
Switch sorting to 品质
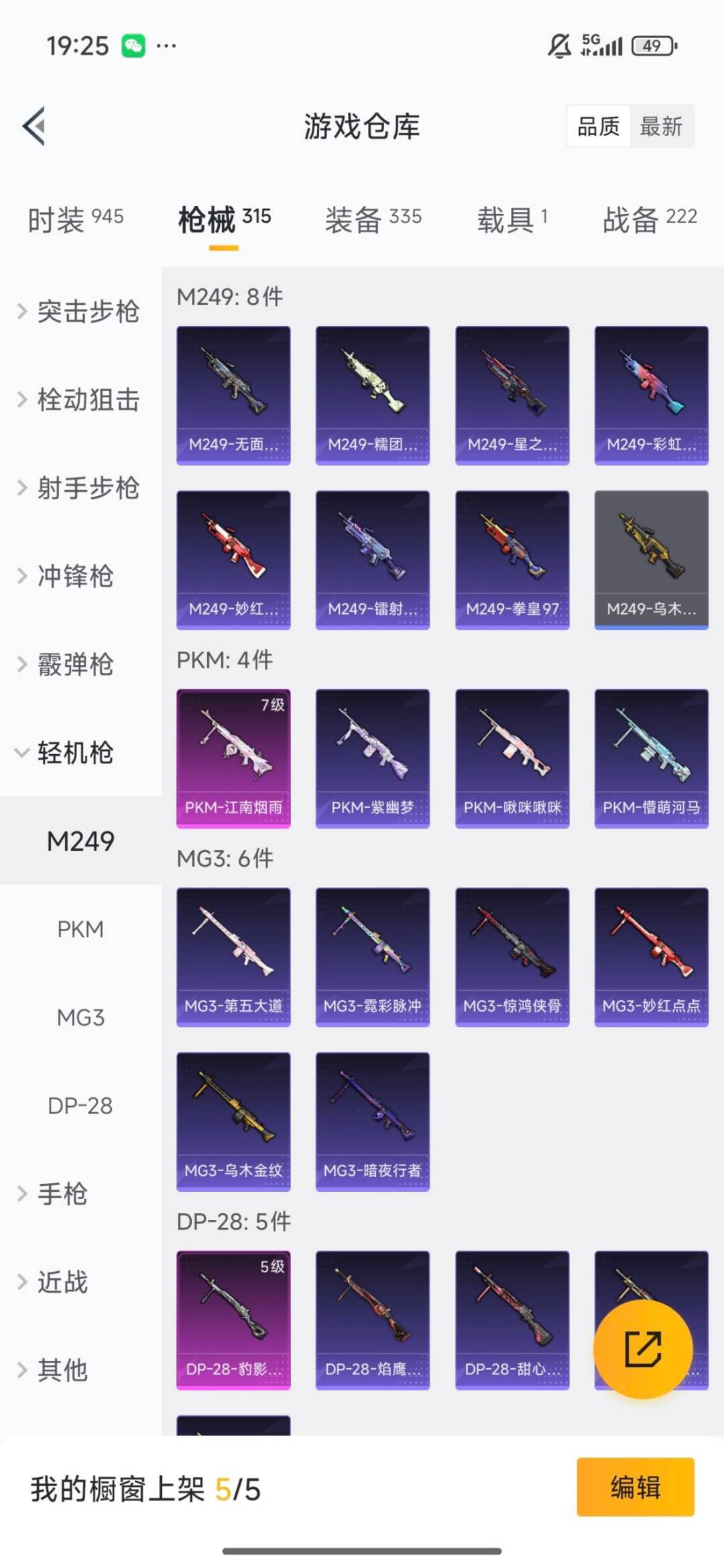[x=600, y=127]
